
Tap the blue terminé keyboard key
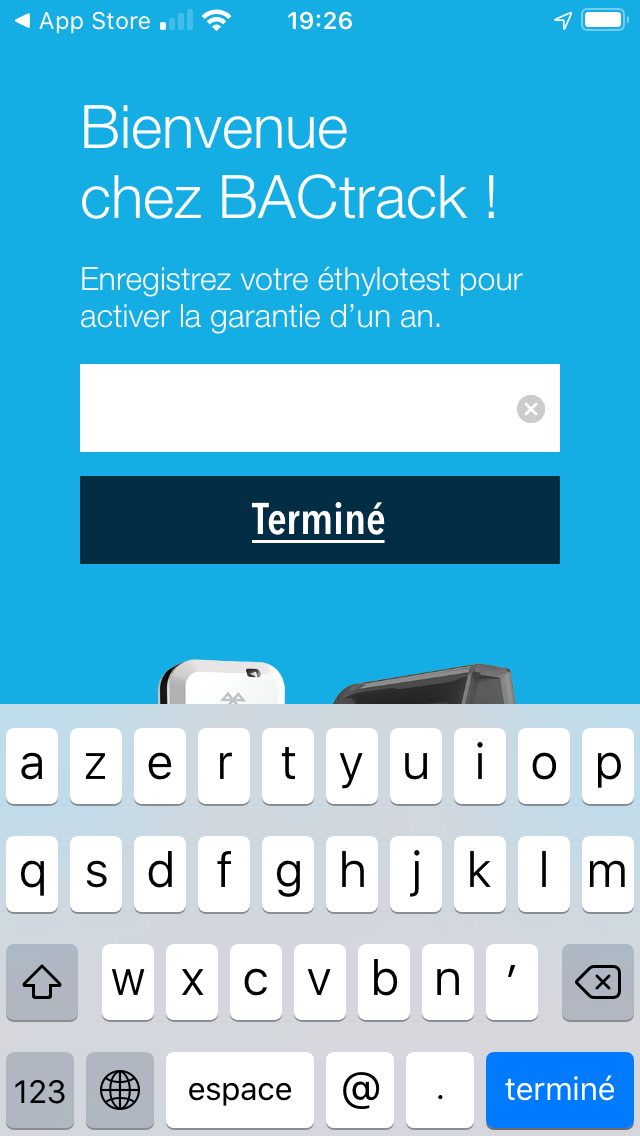[x=560, y=1090]
